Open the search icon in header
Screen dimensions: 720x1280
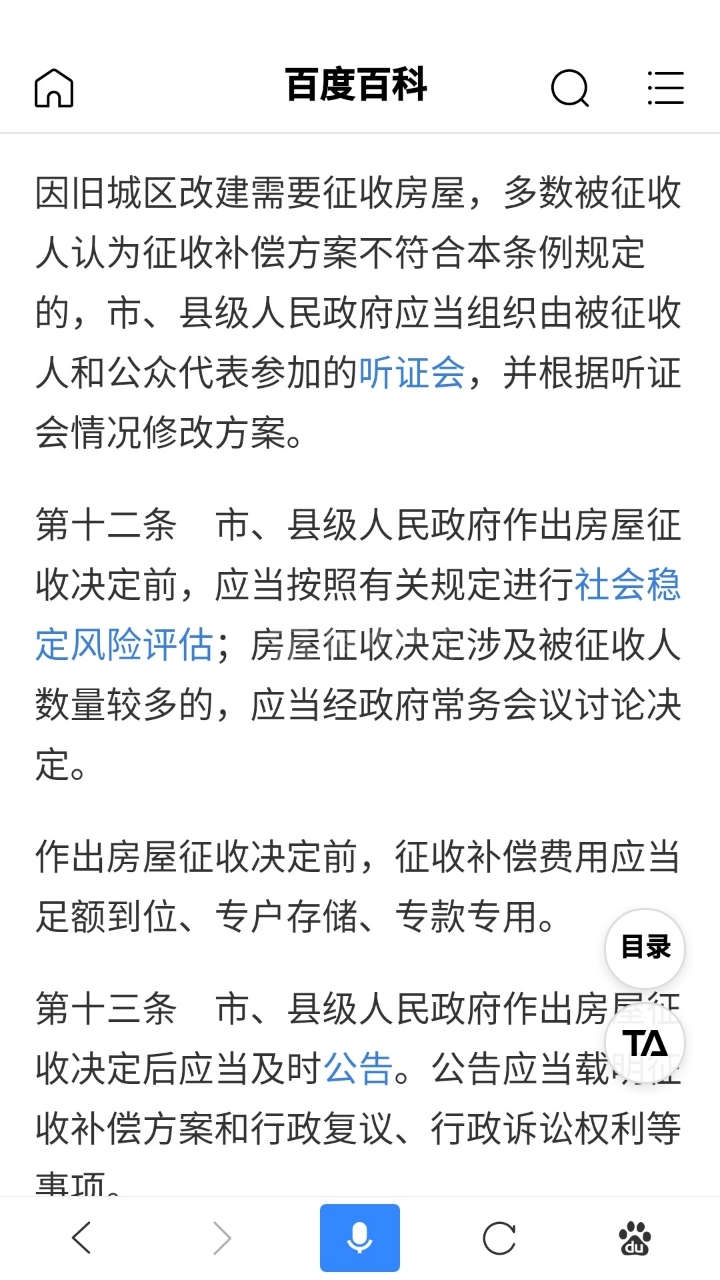pos(569,88)
